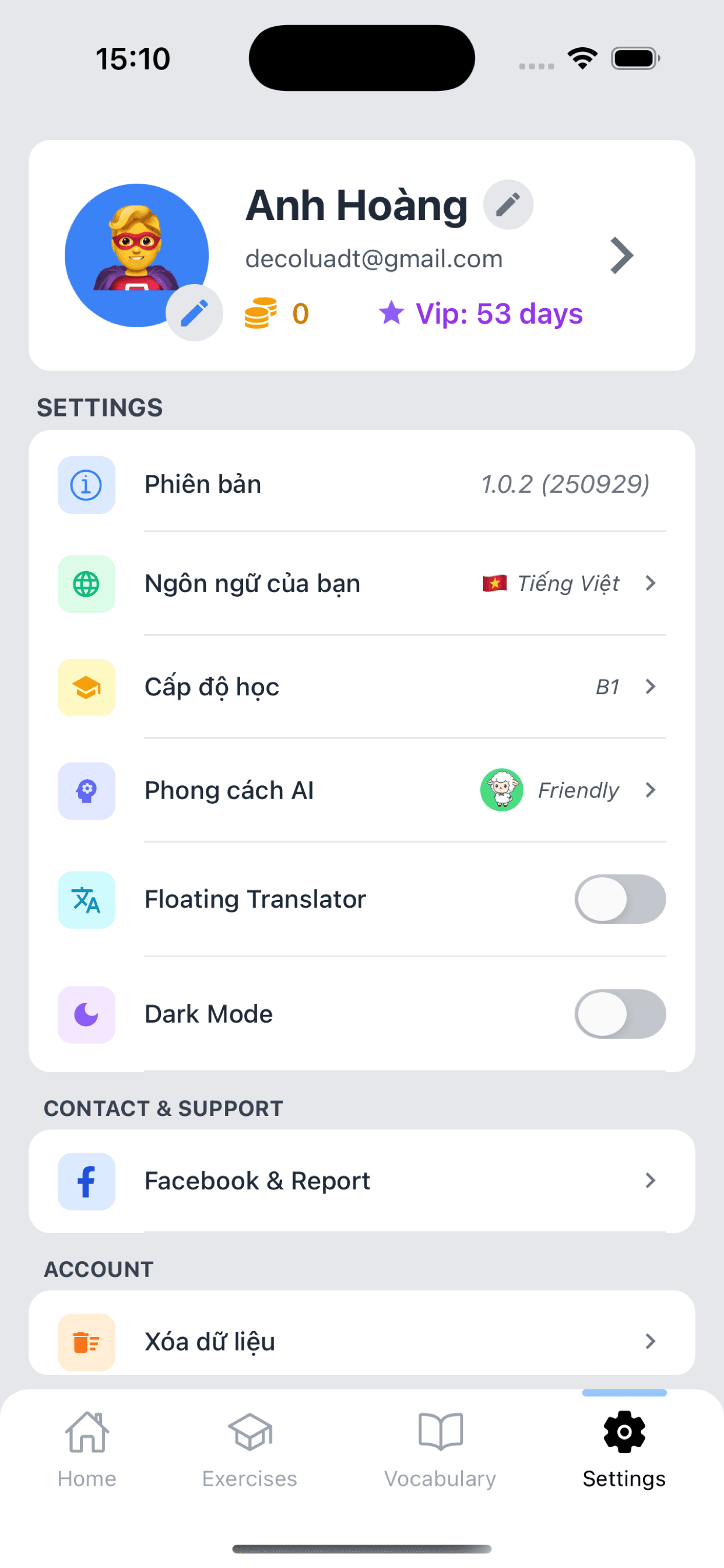Select the Settings tab
Viewport: 724px width, 1568px height.
coord(624,1448)
